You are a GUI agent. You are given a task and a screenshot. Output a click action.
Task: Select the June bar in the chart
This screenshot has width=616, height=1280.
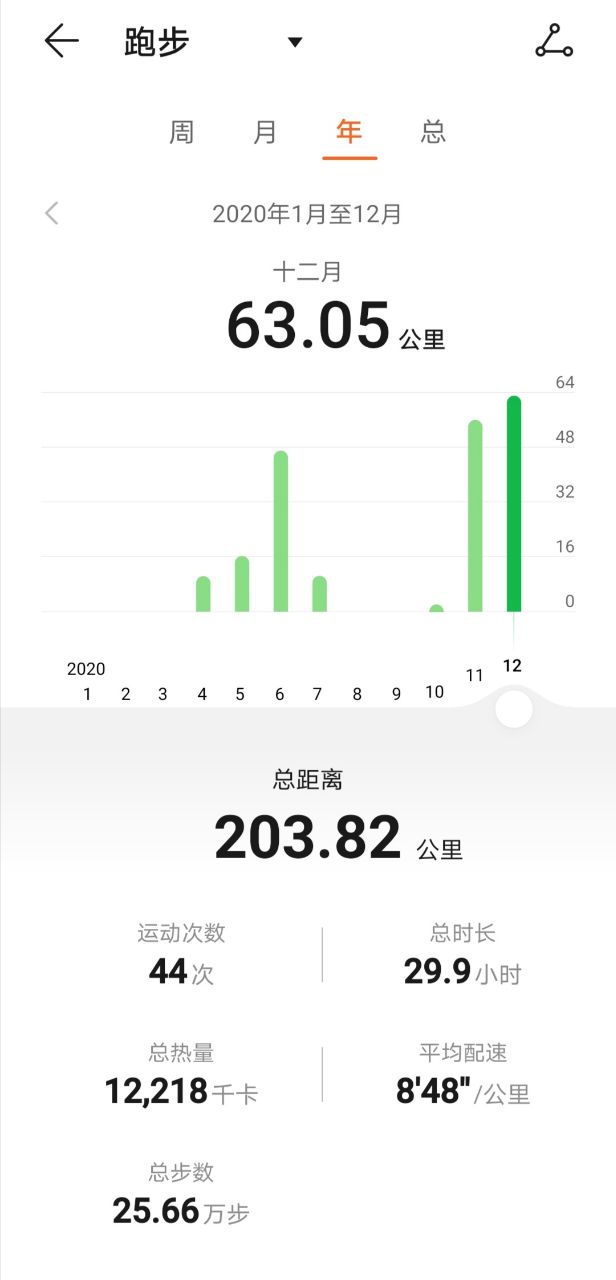(x=281, y=531)
